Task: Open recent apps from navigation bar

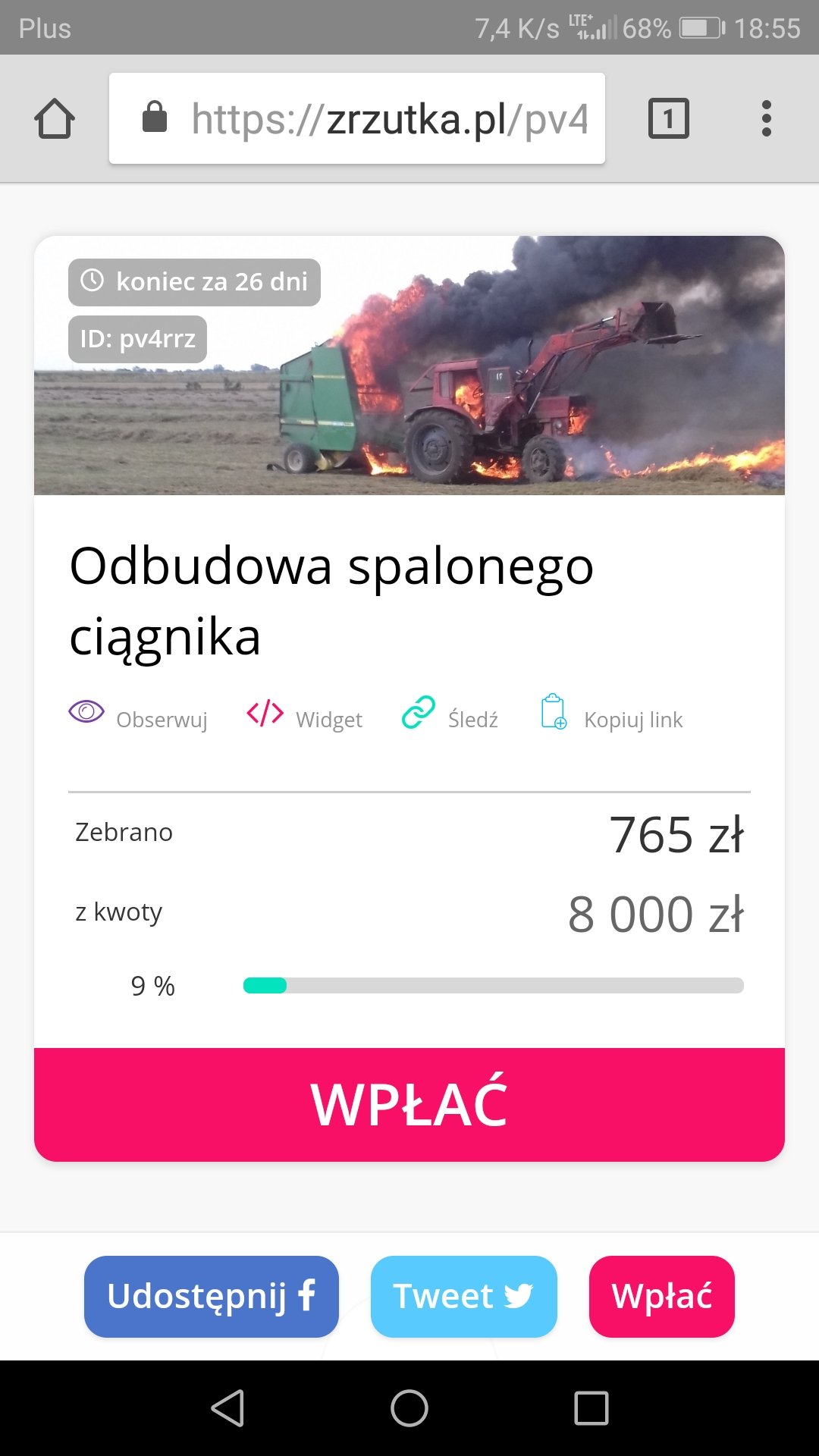Action: [x=591, y=1408]
